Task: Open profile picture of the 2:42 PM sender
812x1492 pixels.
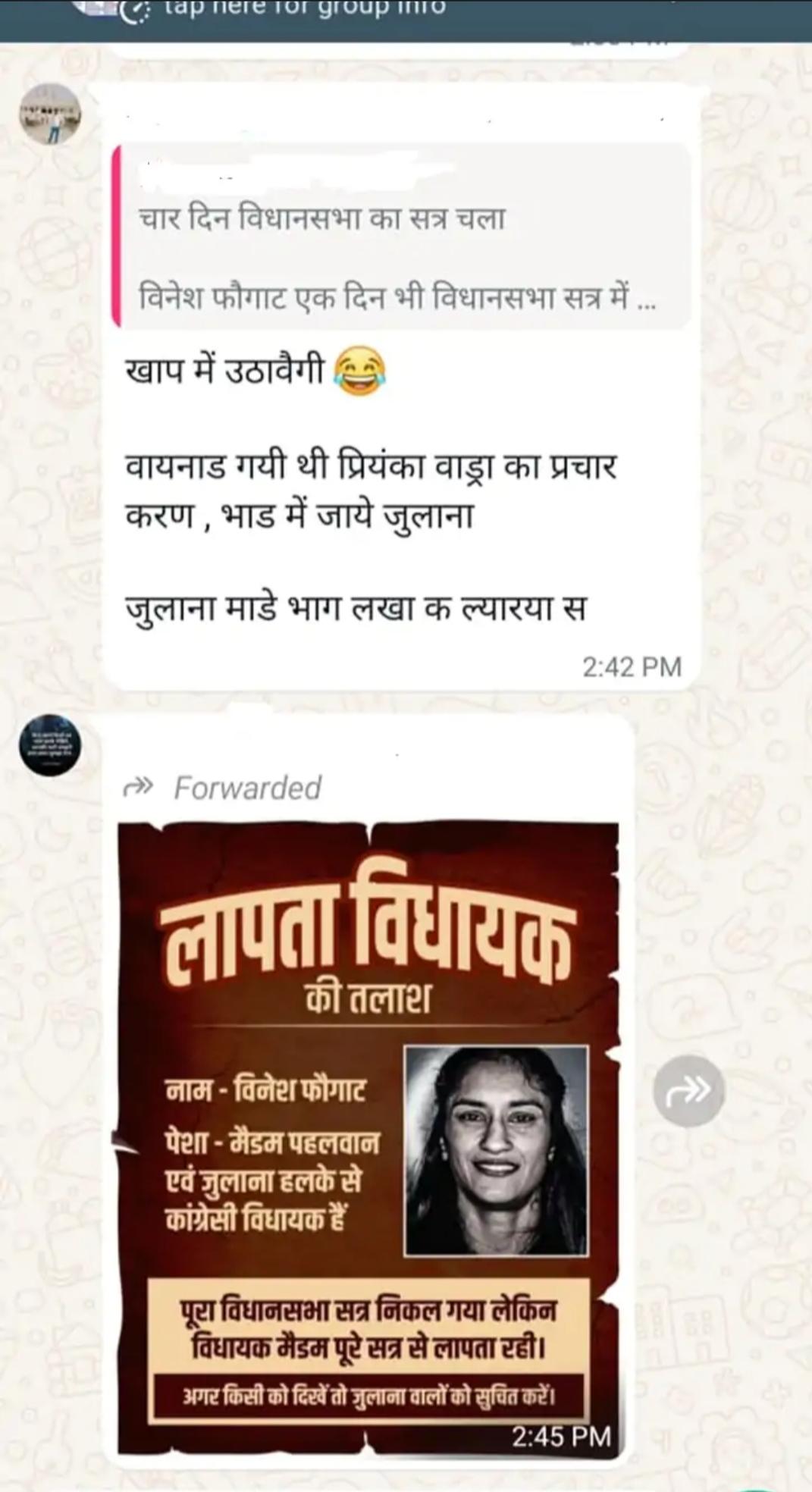Action: coord(50,114)
